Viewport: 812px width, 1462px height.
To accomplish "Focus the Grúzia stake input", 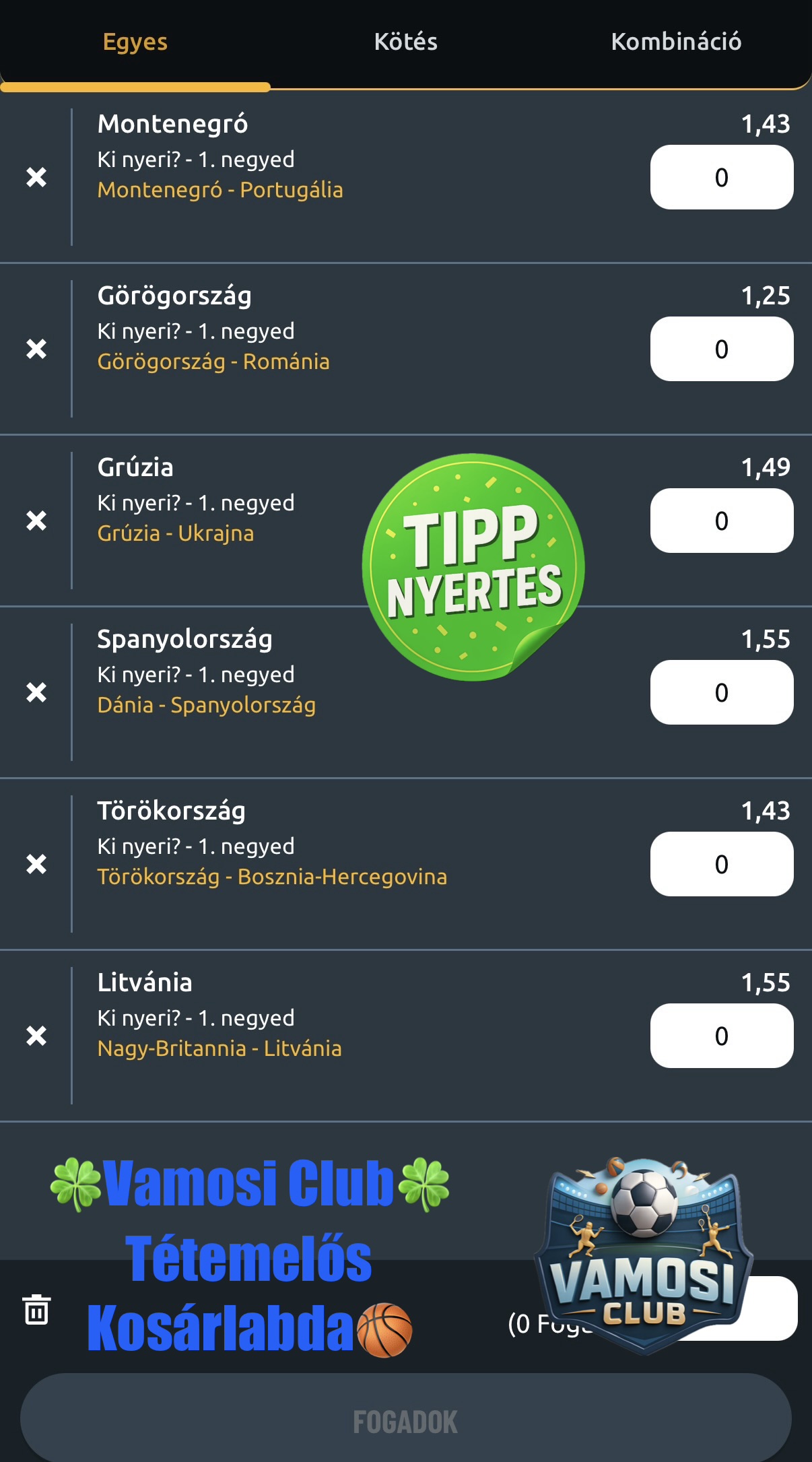I will pyautogui.click(x=721, y=521).
